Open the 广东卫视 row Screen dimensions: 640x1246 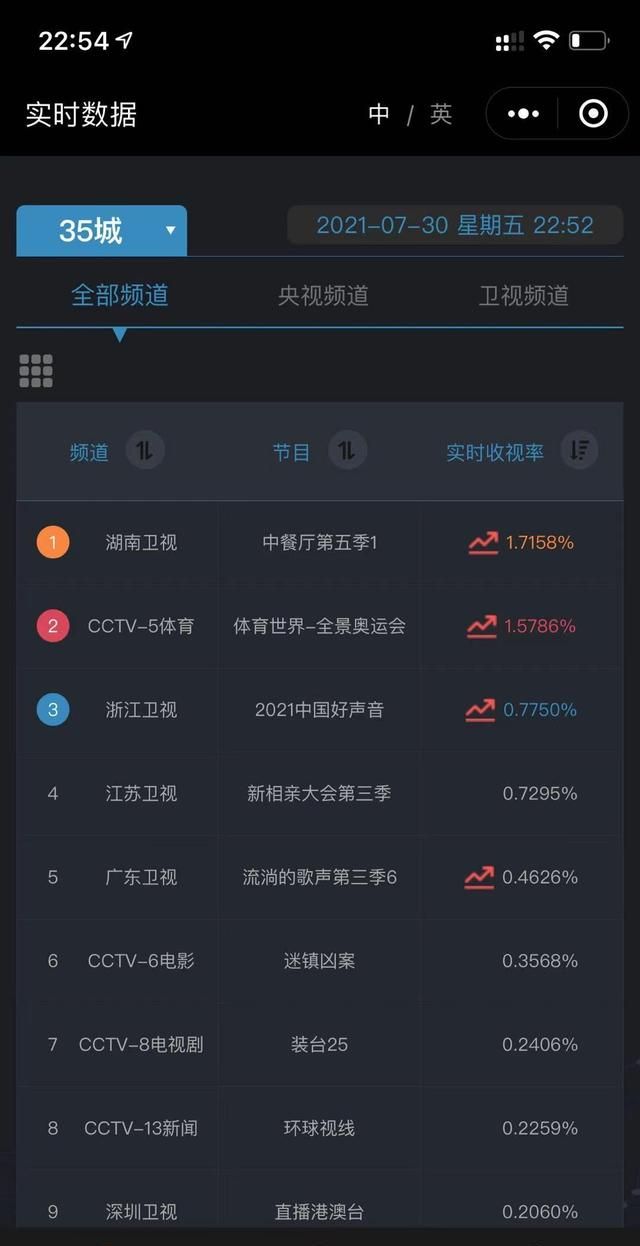tap(141, 877)
